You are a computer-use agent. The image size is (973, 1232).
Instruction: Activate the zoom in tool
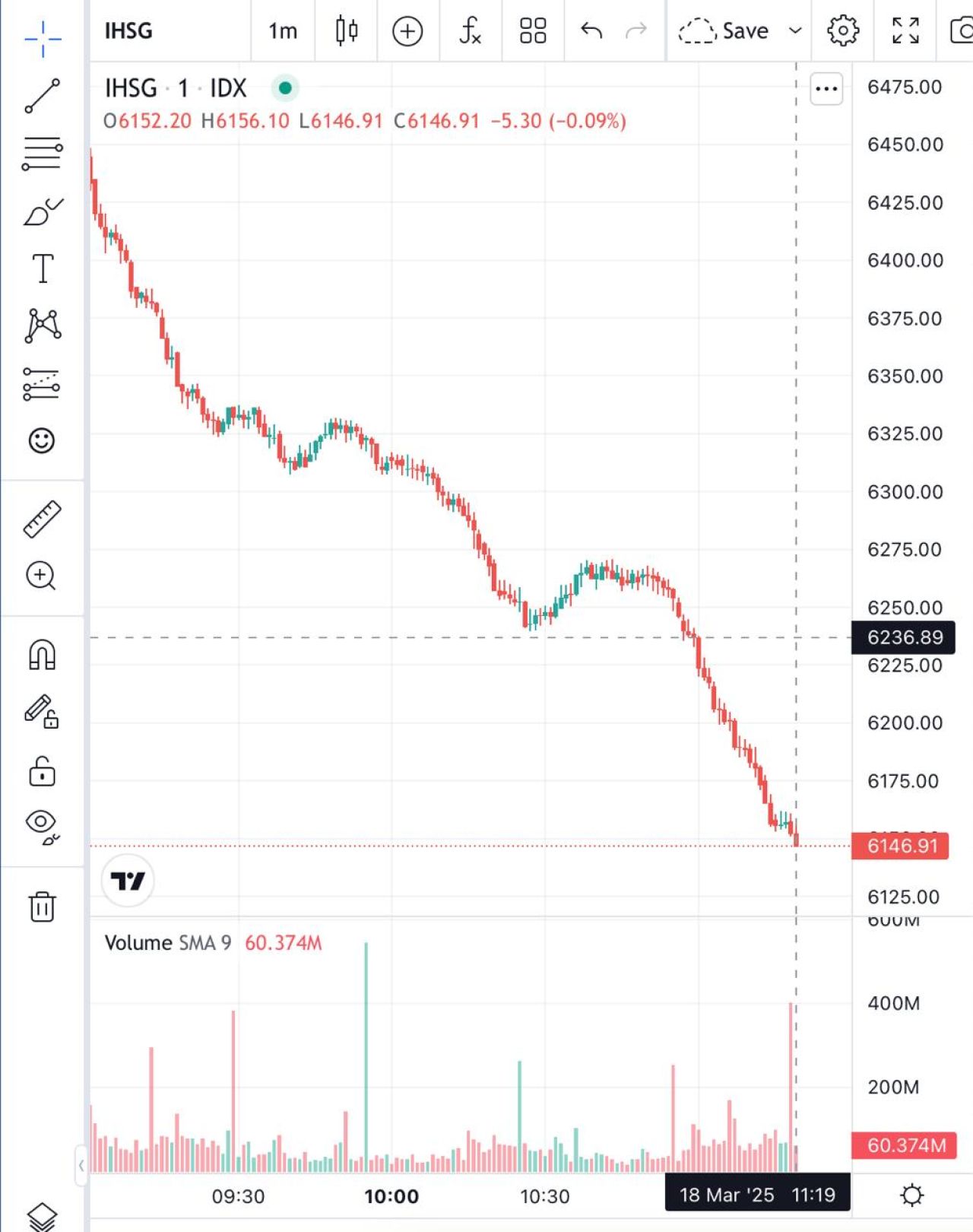41,576
